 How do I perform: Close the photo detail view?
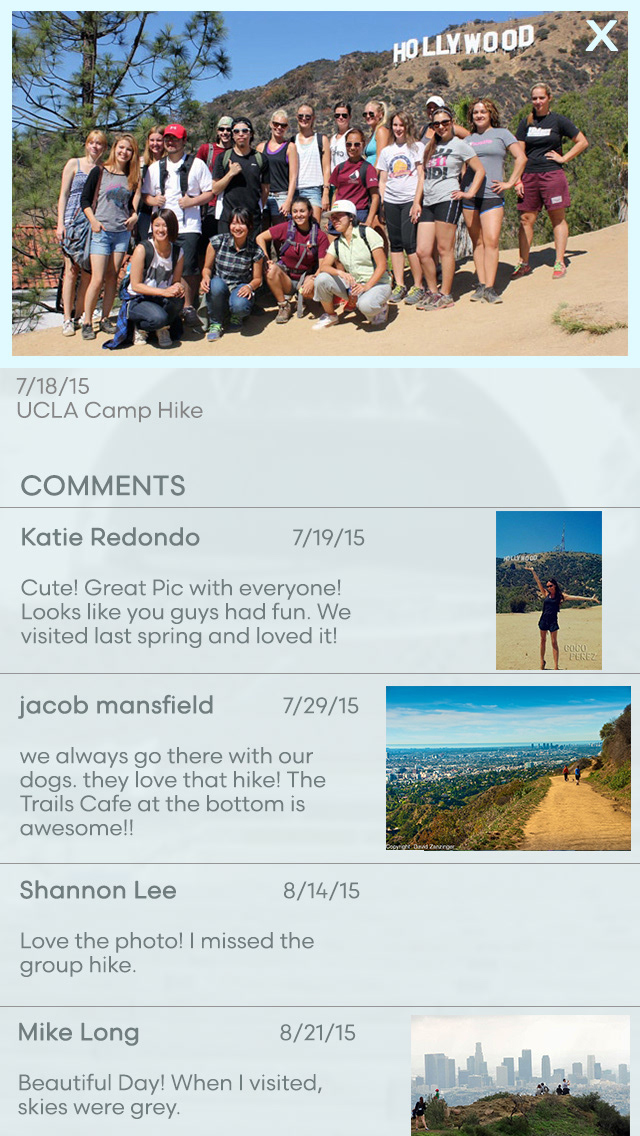(x=601, y=36)
